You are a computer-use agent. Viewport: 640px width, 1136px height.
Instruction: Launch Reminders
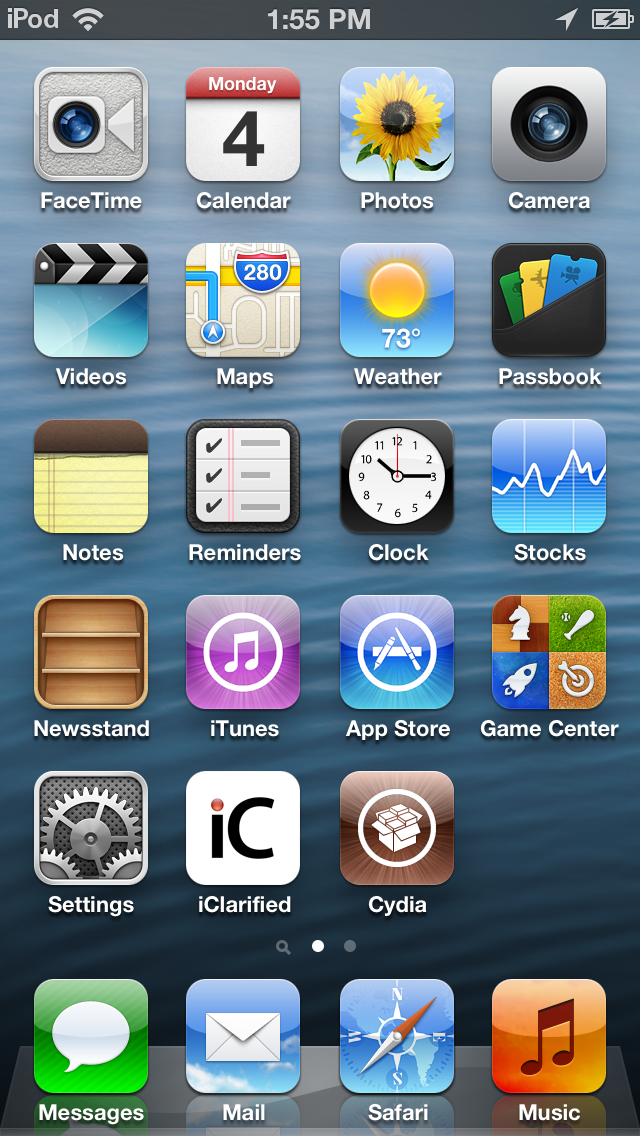(x=243, y=476)
